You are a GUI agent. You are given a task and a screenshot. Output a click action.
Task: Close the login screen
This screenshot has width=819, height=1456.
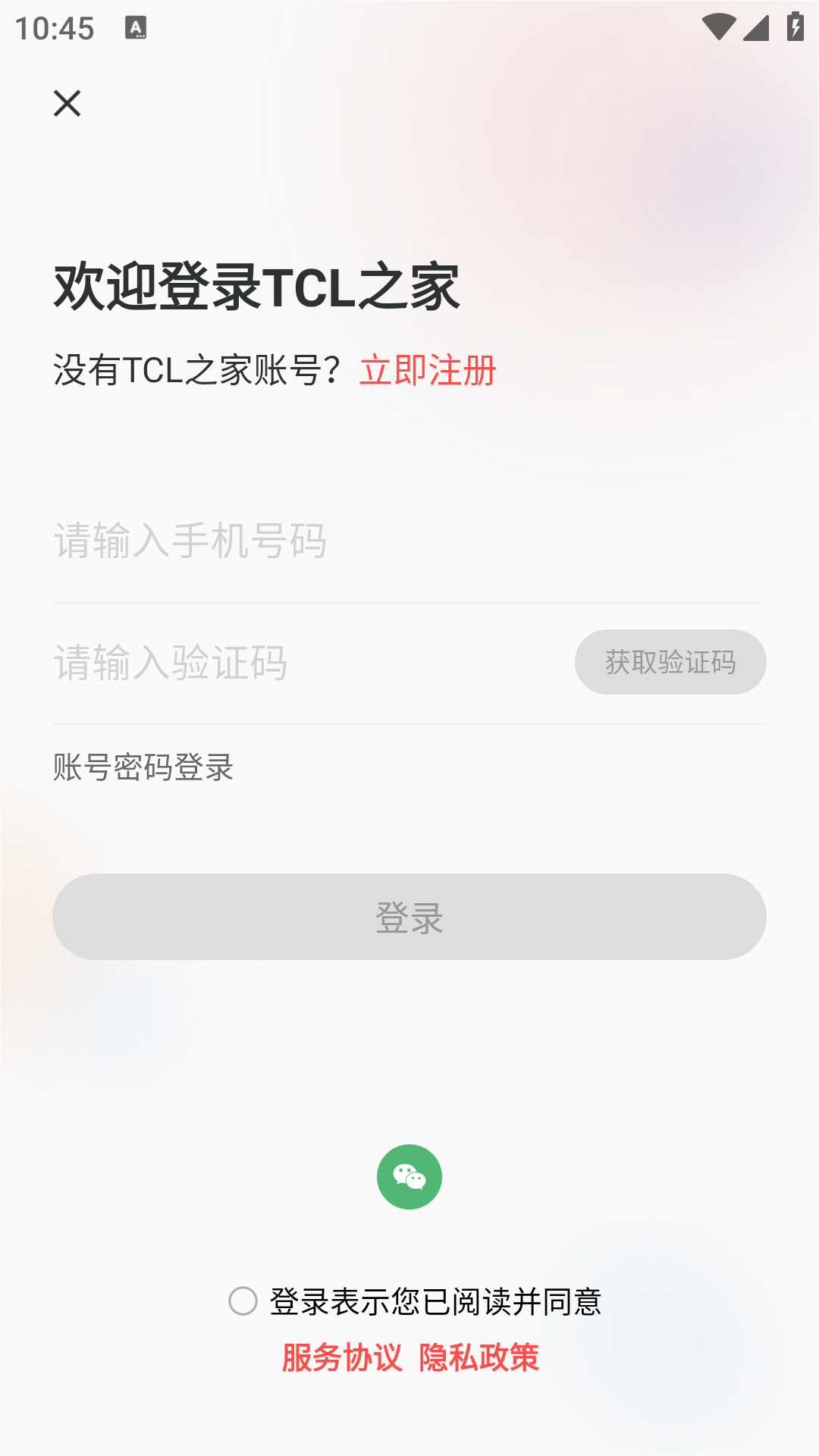67,103
